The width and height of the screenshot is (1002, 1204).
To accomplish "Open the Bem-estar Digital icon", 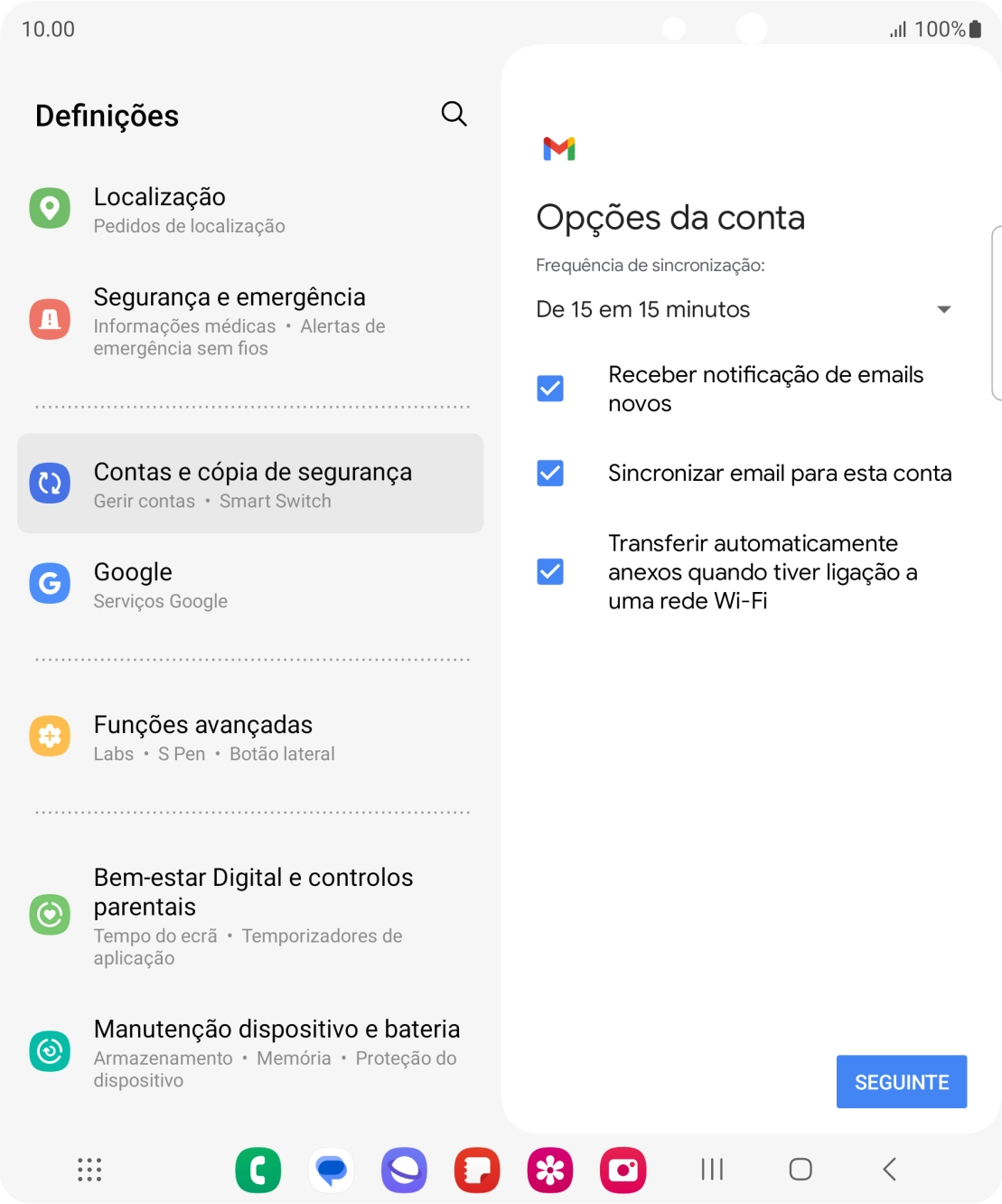I will click(50, 914).
